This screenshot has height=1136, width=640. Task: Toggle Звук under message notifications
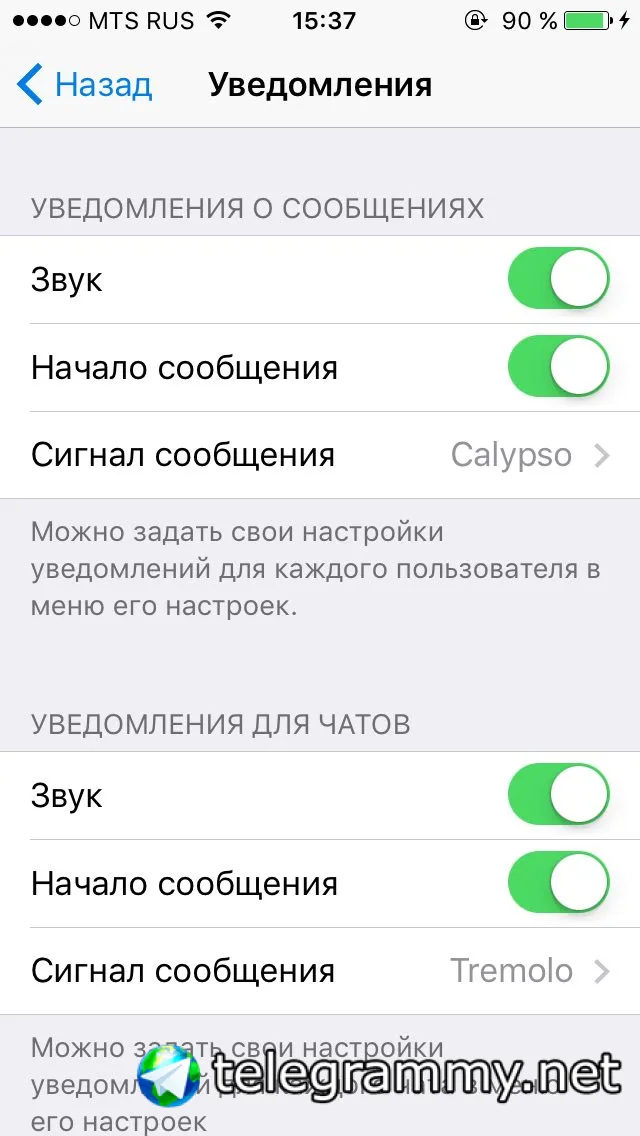click(x=558, y=280)
